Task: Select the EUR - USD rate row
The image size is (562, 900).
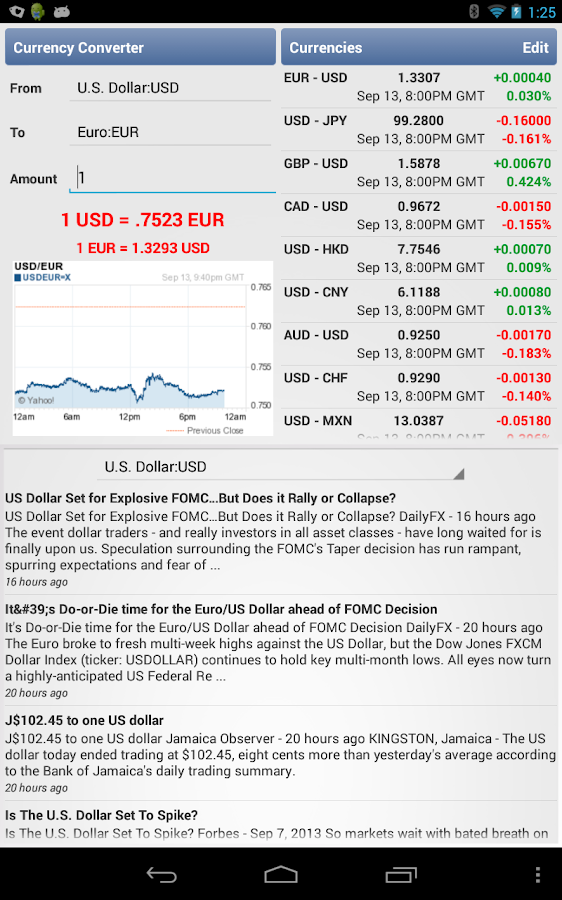Action: point(418,87)
